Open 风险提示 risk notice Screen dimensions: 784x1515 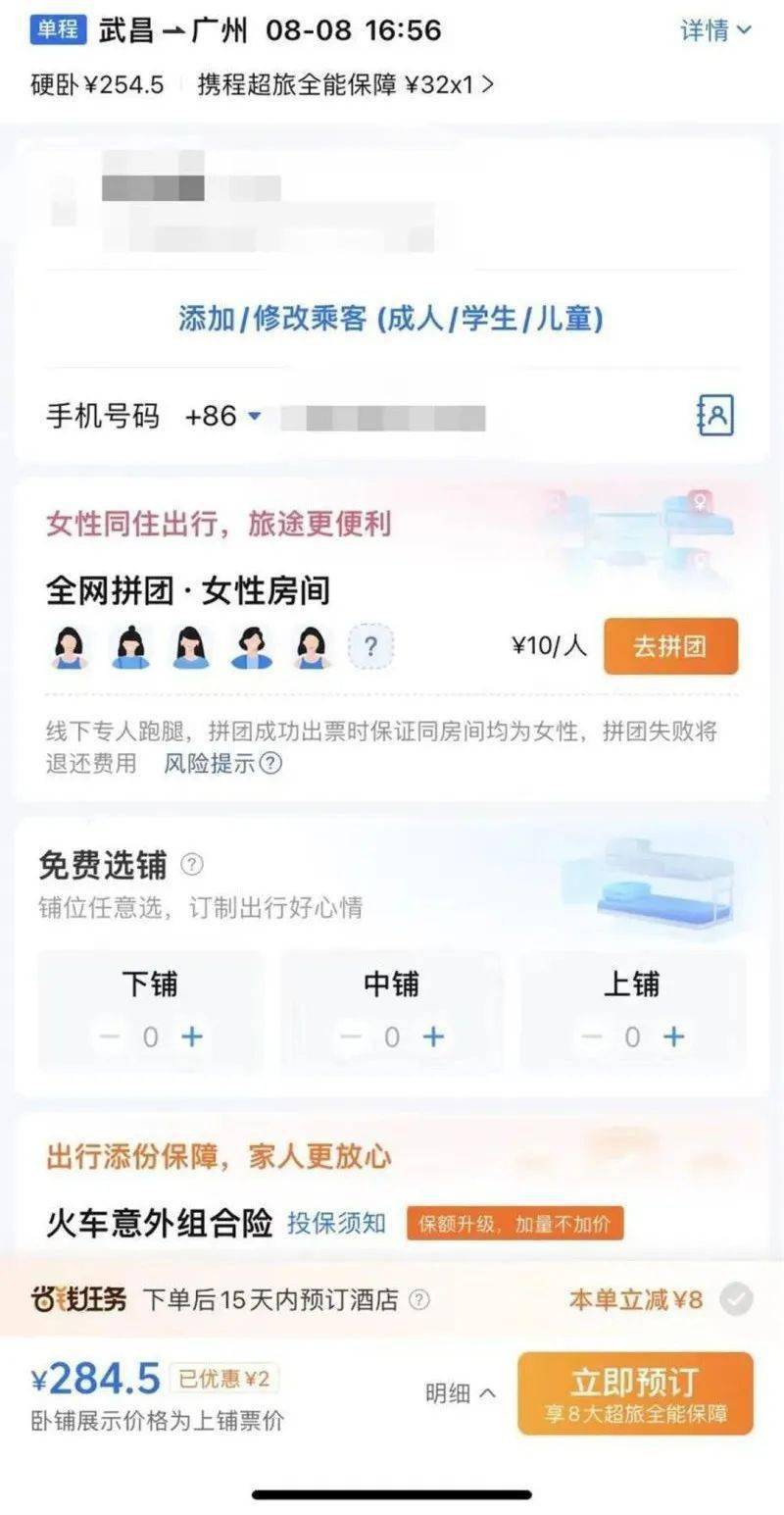point(222,763)
